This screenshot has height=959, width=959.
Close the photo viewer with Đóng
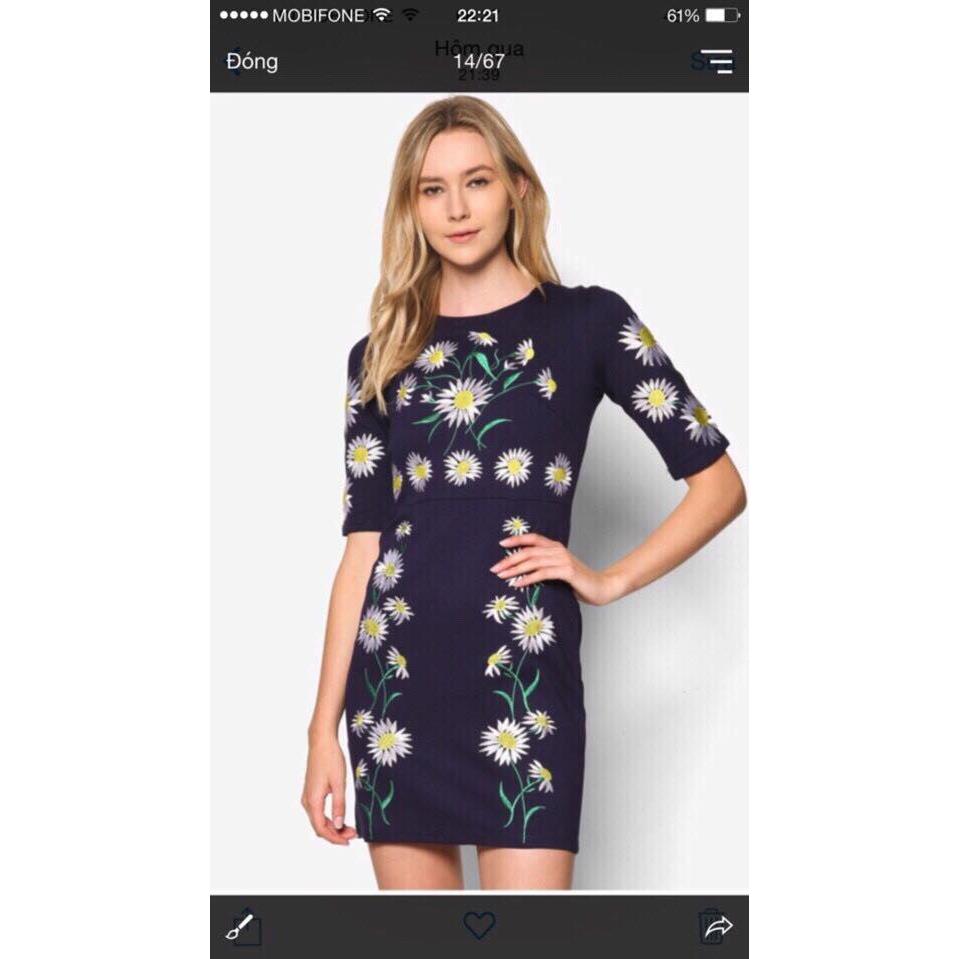pyautogui.click(x=252, y=61)
